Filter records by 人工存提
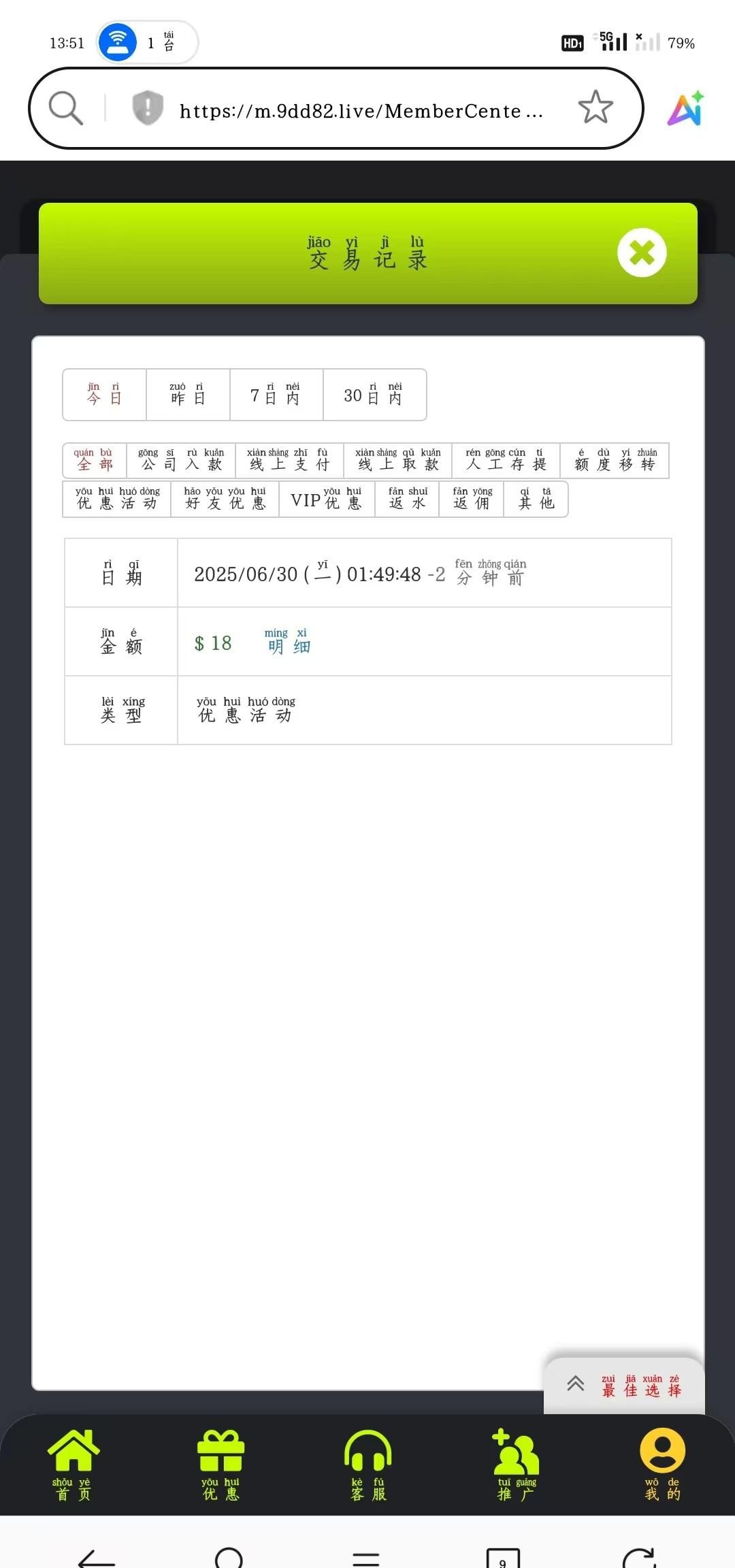The width and height of the screenshot is (735, 1568). pyautogui.click(x=506, y=461)
